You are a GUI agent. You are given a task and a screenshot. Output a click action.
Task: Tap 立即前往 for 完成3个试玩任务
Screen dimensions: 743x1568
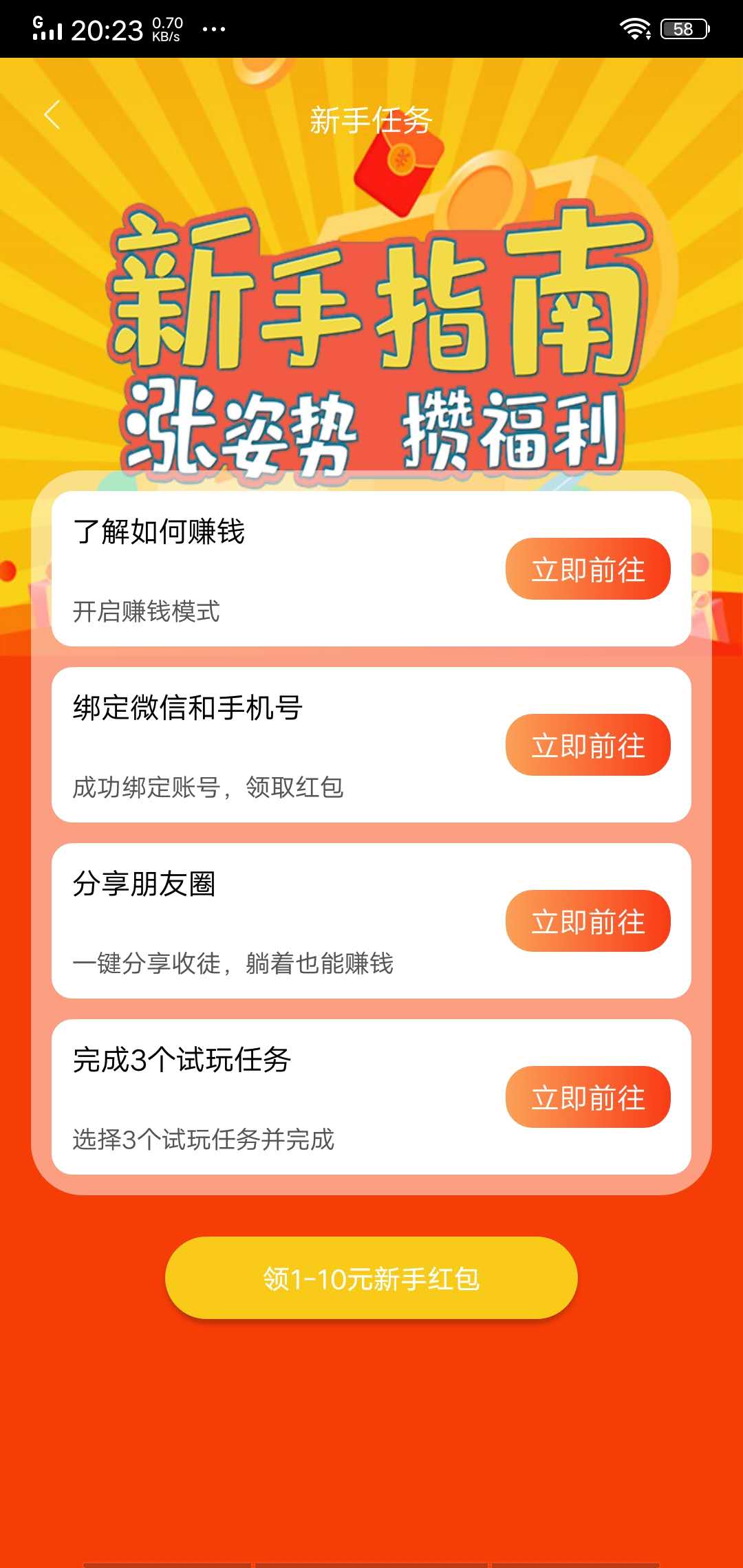[588, 1098]
